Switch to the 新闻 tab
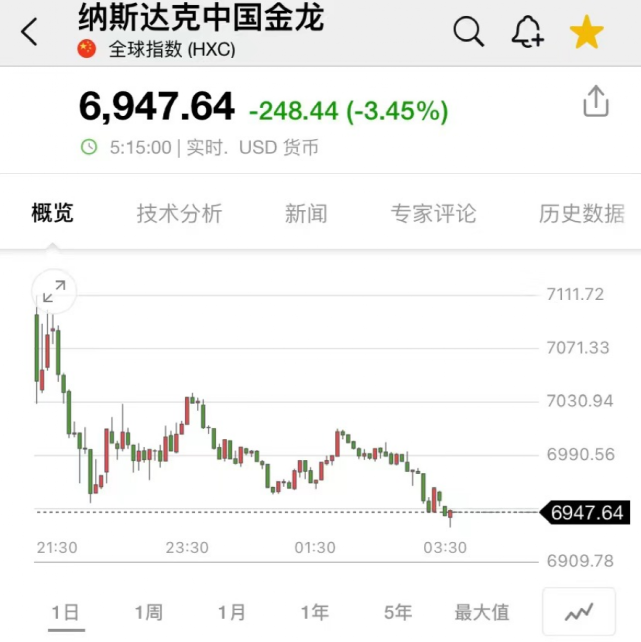This screenshot has width=641, height=642. click(x=306, y=213)
